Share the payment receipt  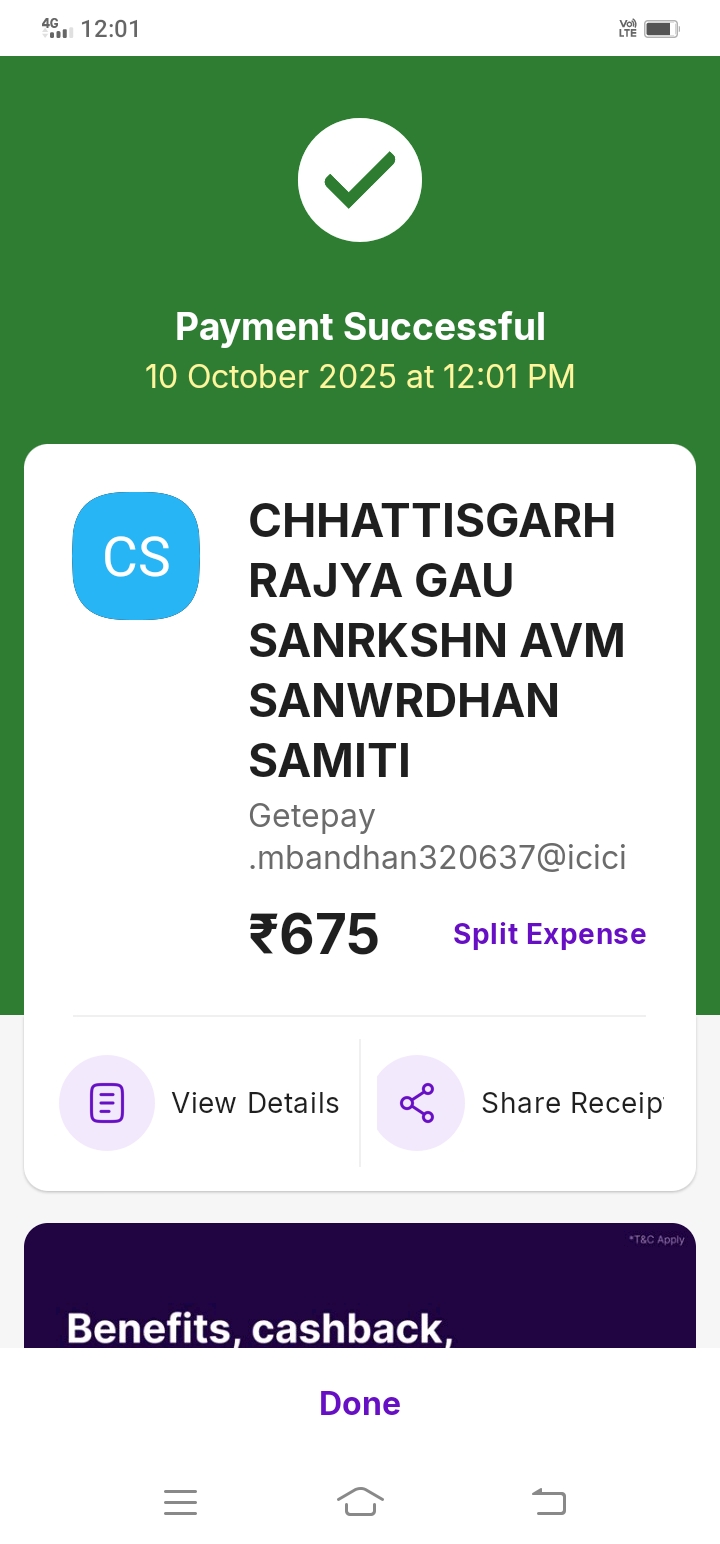(x=520, y=1103)
